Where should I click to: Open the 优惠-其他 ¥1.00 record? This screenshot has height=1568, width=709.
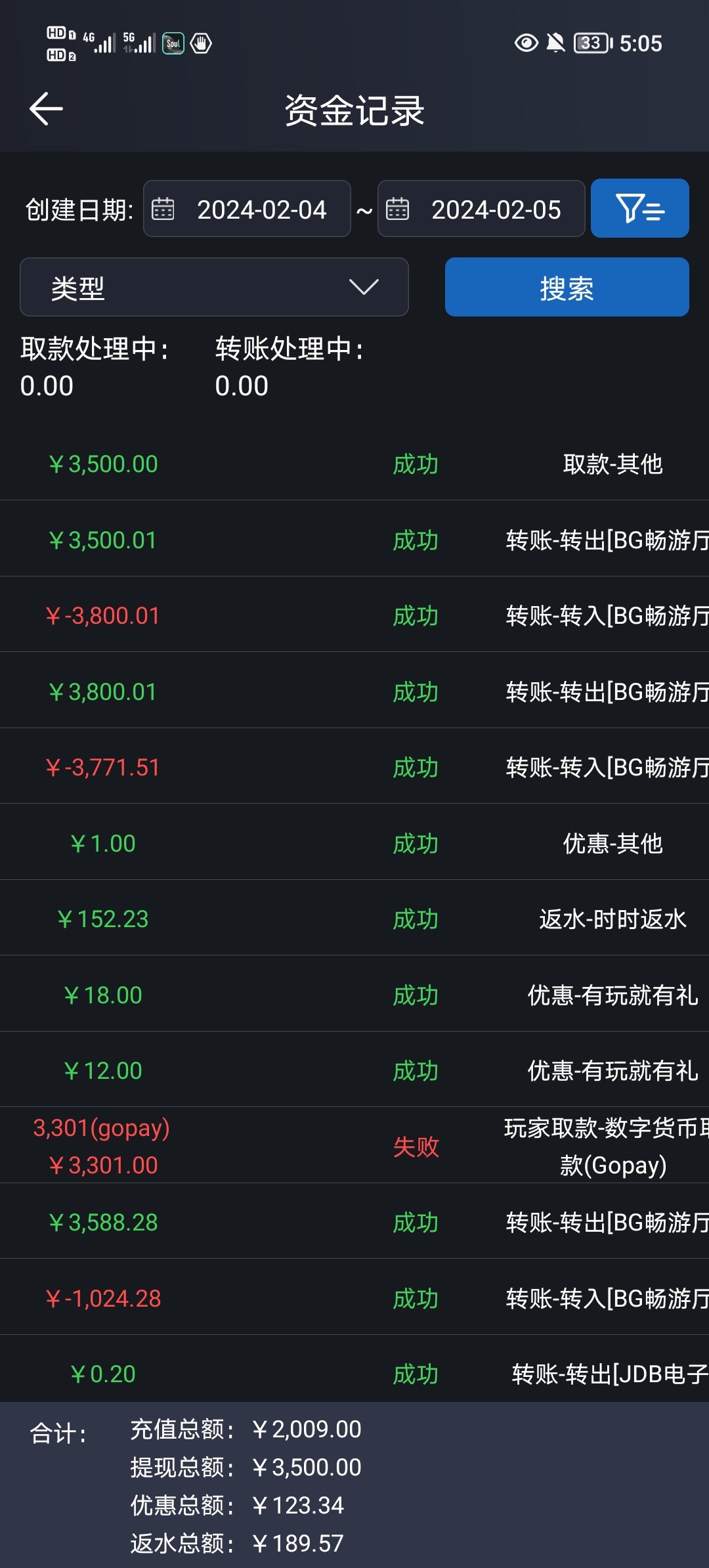[354, 843]
